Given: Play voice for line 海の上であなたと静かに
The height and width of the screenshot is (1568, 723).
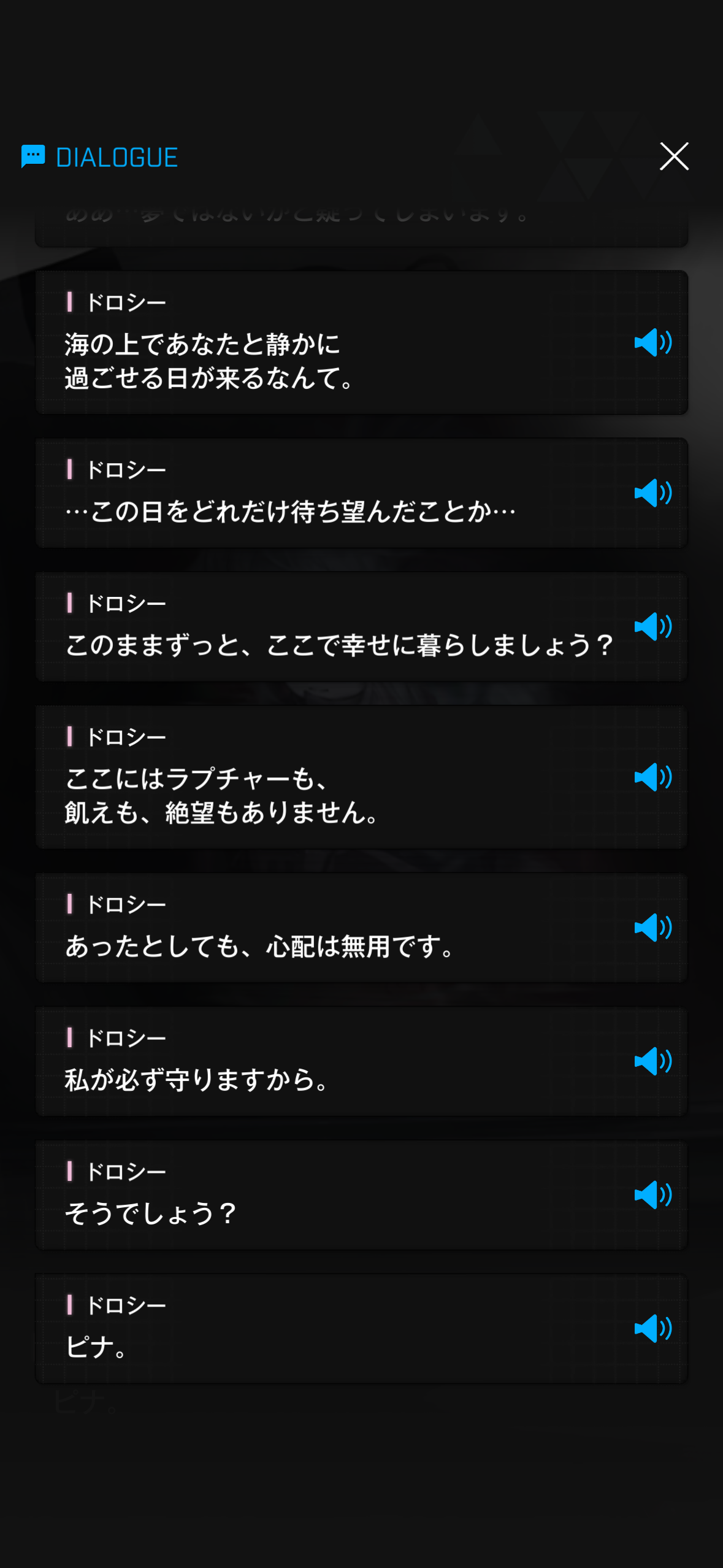Looking at the screenshot, I should click(x=652, y=342).
